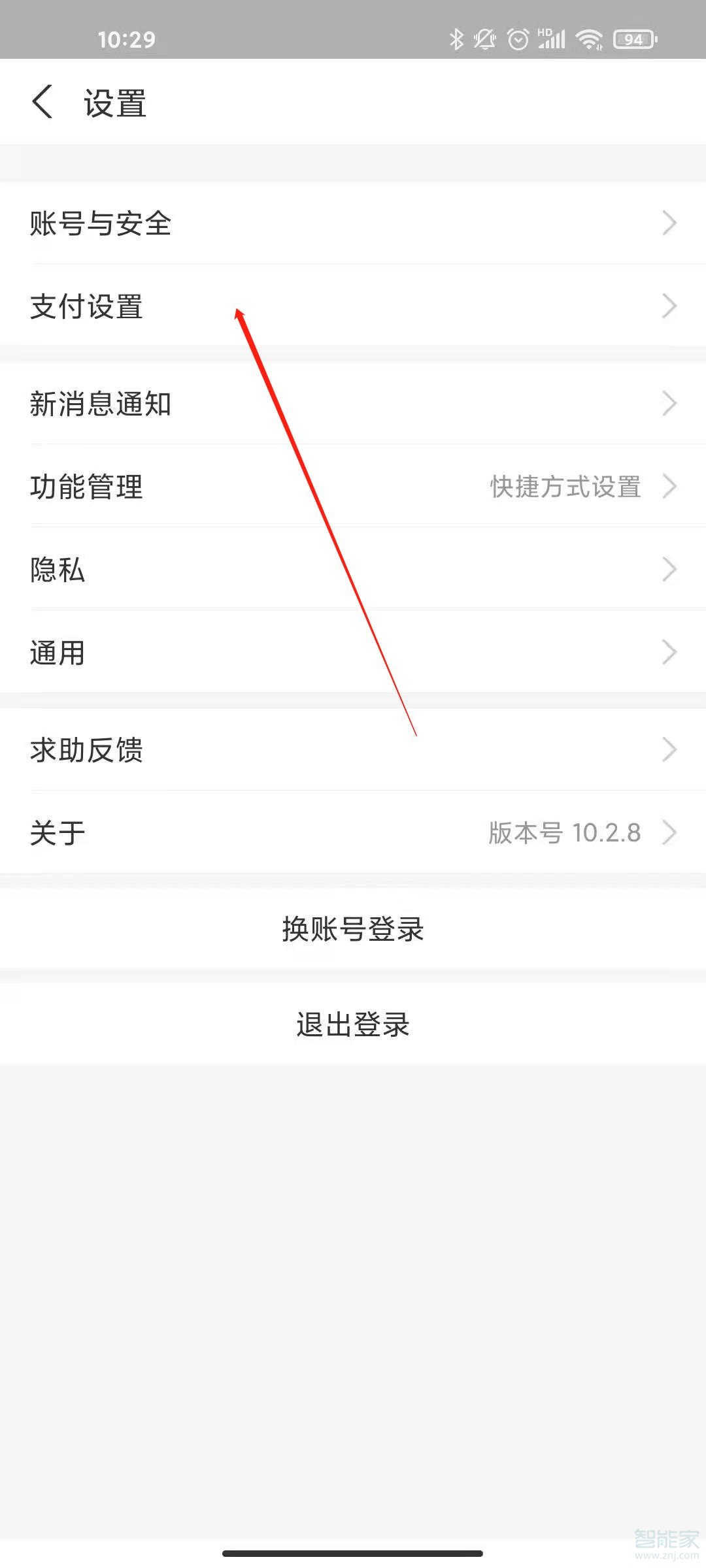706x1568 pixels.
Task: Open 关于 showing version 10.2.8
Action: click(353, 832)
